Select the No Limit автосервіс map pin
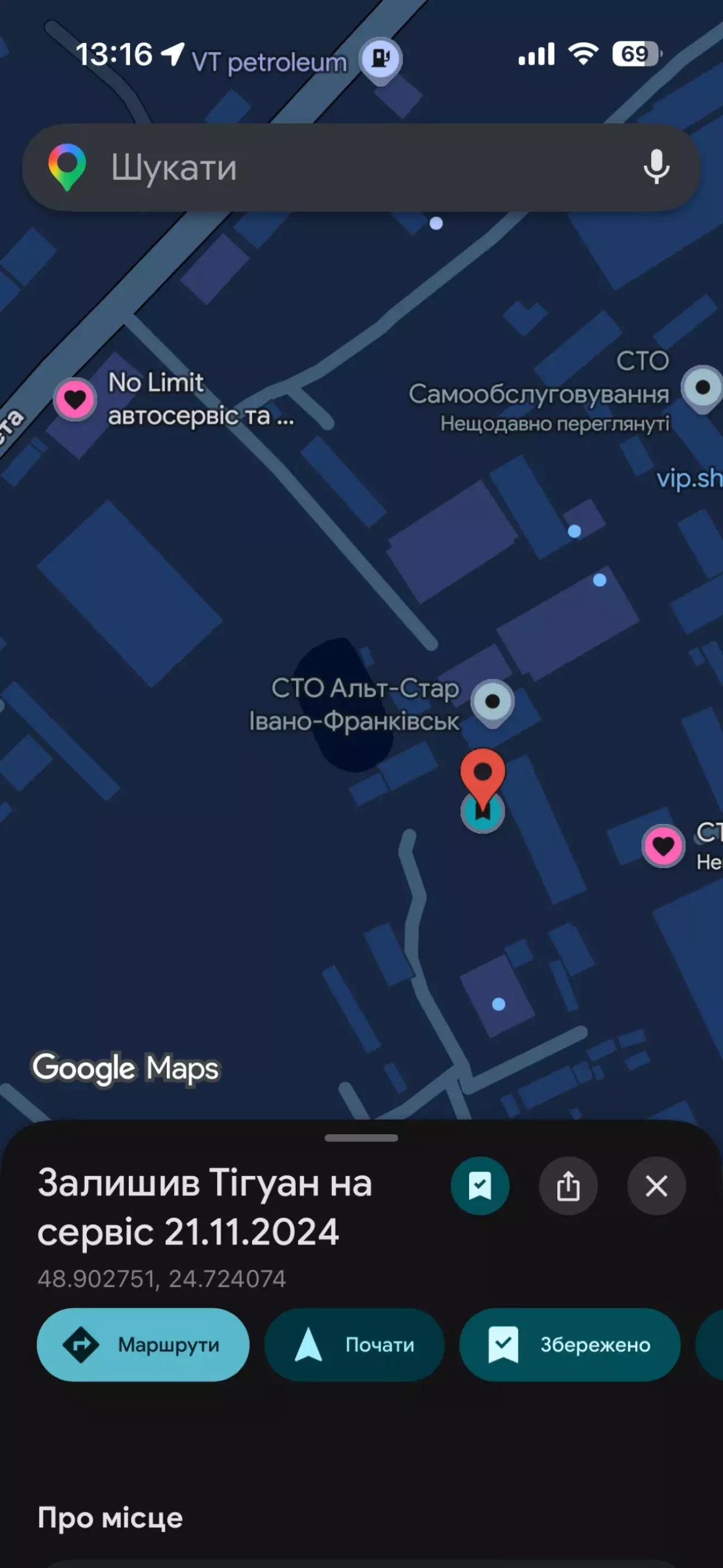The height and width of the screenshot is (1568, 723). (75, 399)
